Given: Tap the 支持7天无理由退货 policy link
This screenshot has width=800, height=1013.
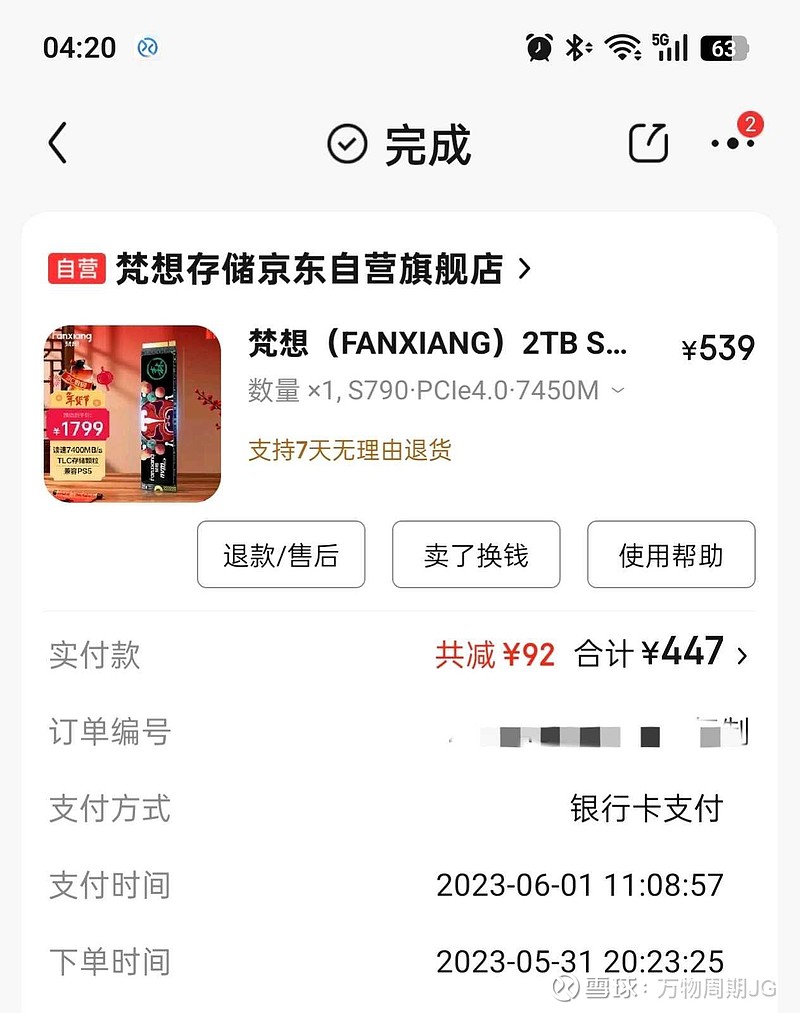Looking at the screenshot, I should point(350,452).
